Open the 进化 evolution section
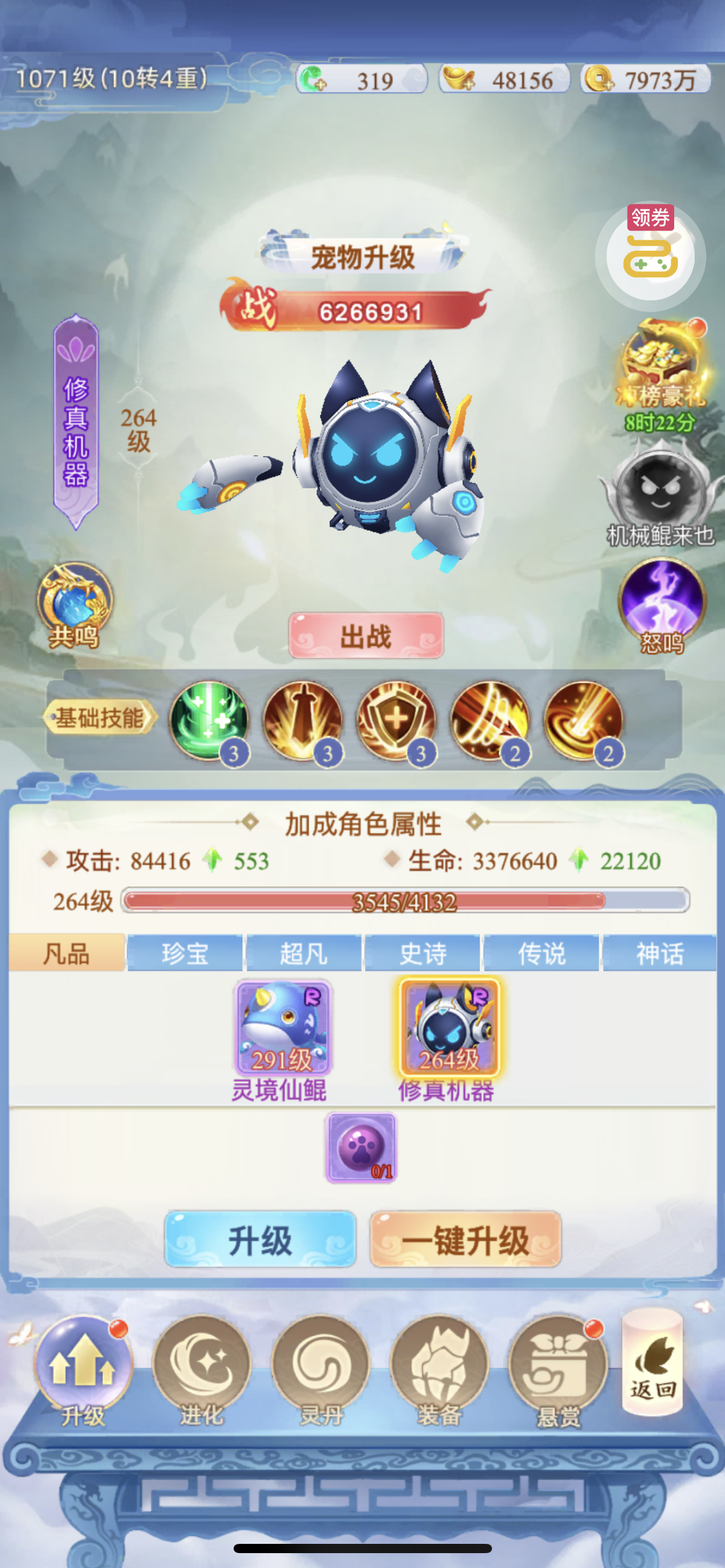The width and height of the screenshot is (725, 1568). click(201, 1370)
